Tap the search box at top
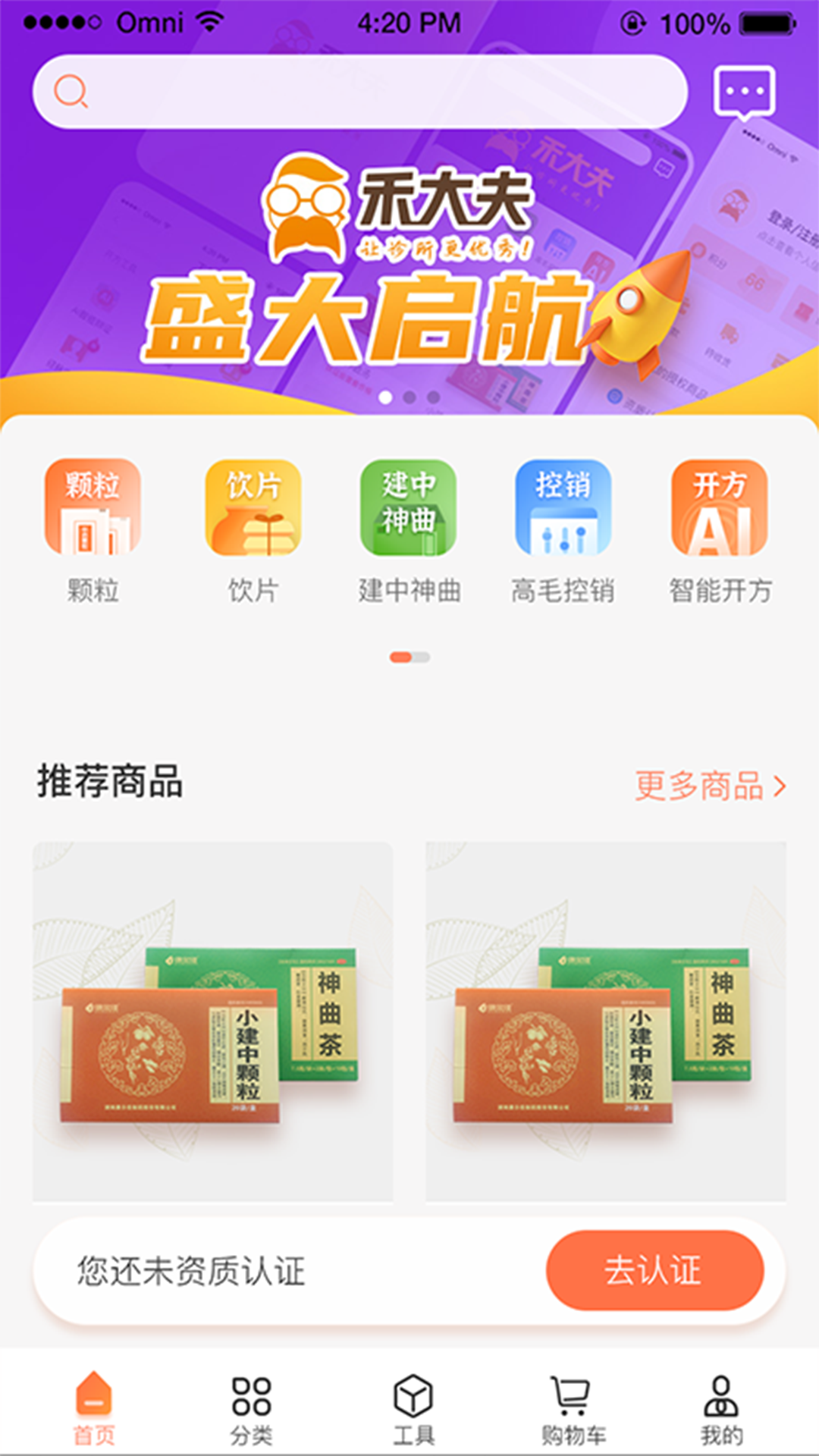The width and height of the screenshot is (819, 1456). [x=360, y=92]
